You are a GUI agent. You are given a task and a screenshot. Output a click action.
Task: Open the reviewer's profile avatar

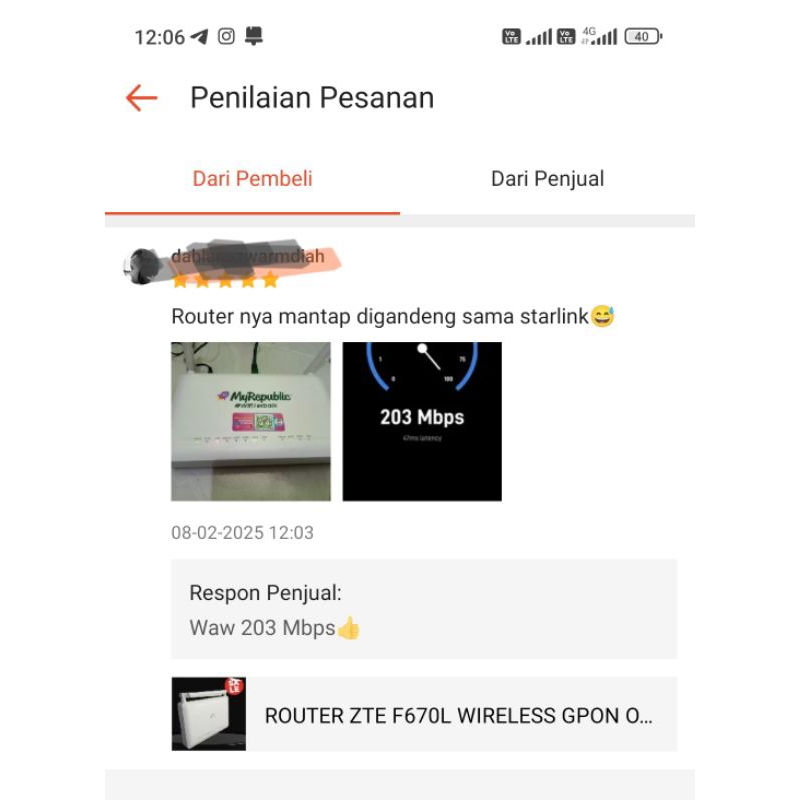(x=140, y=265)
